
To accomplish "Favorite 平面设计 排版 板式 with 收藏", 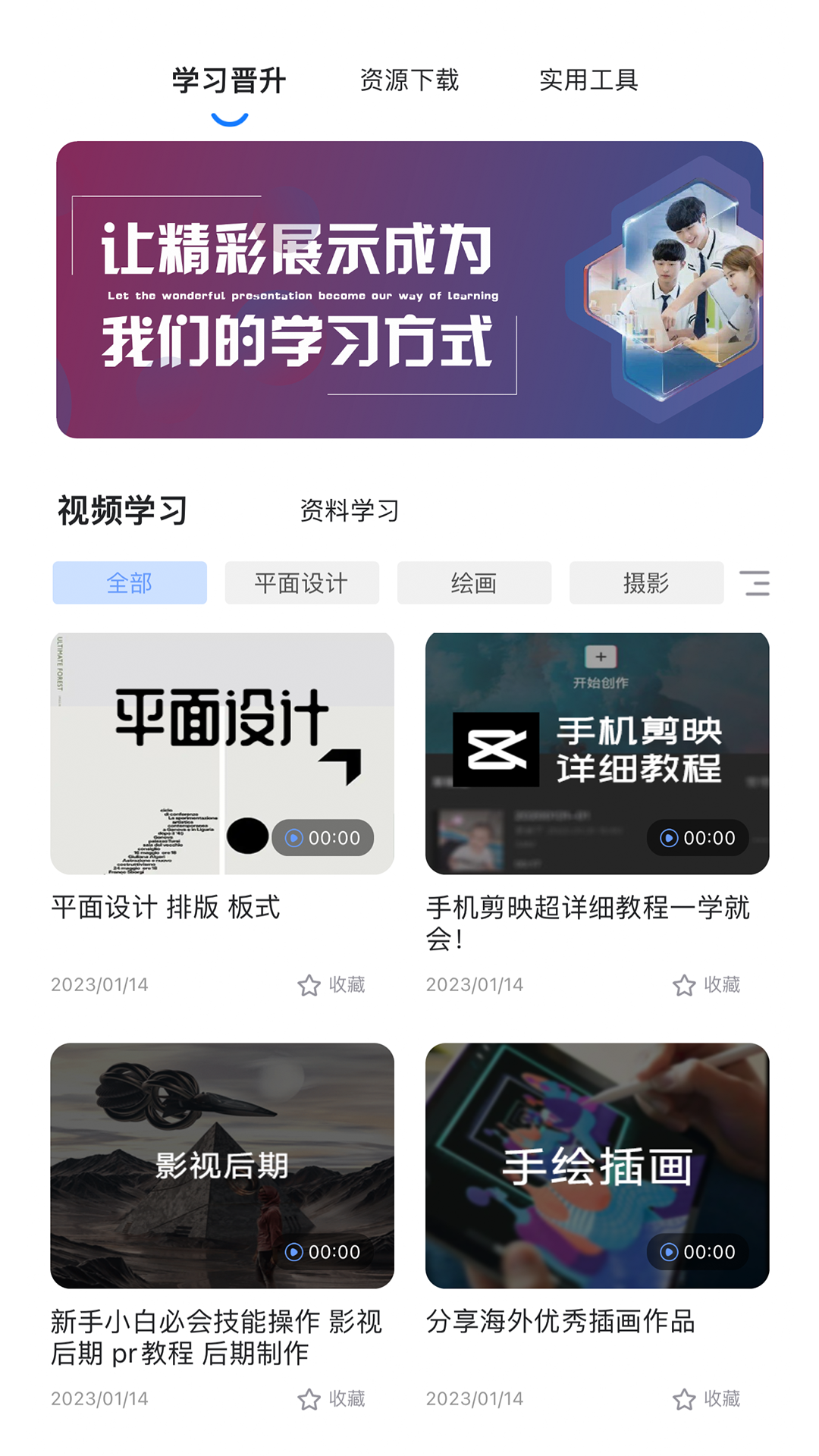I will 331,985.
